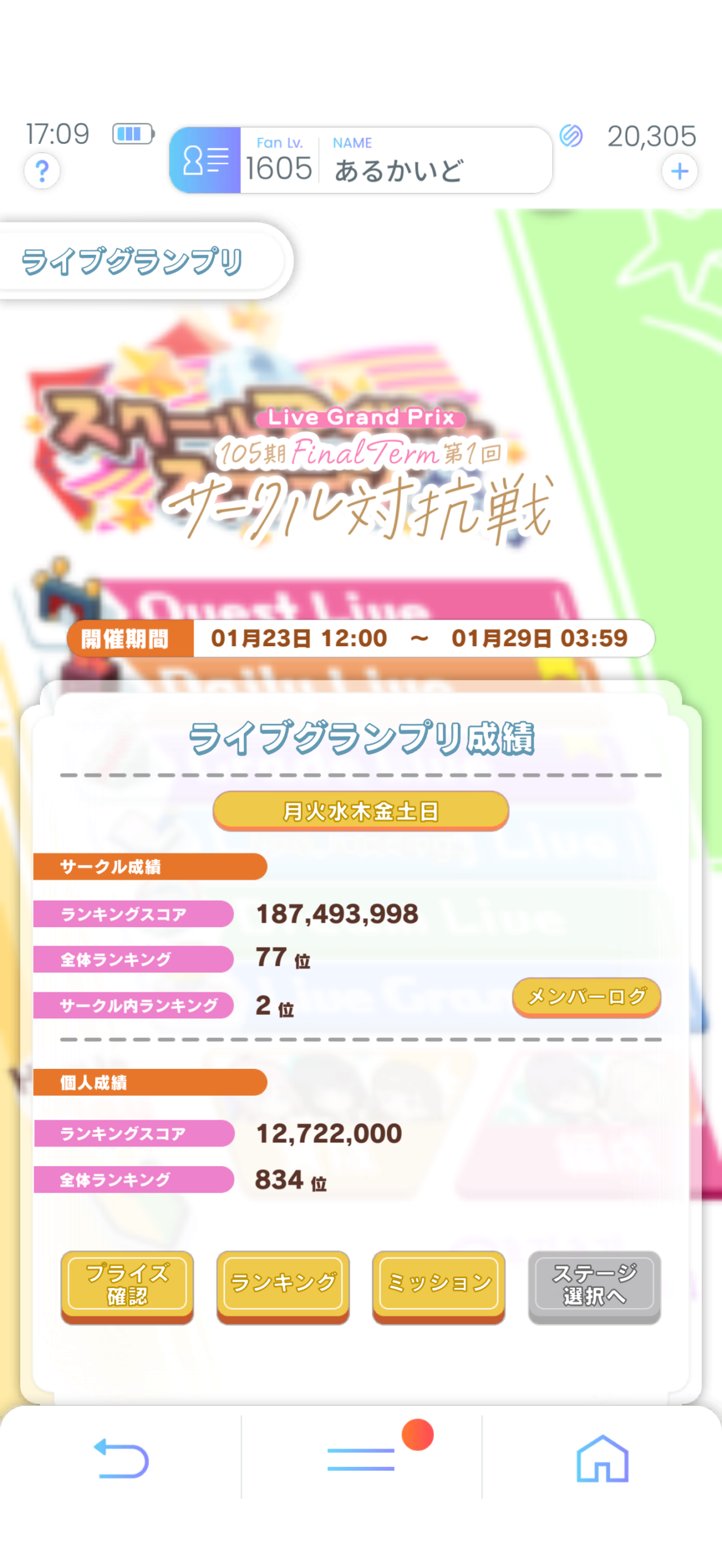Viewport: 722px width, 1568px height.
Task: Open the player profile card
Action: pos(360,160)
